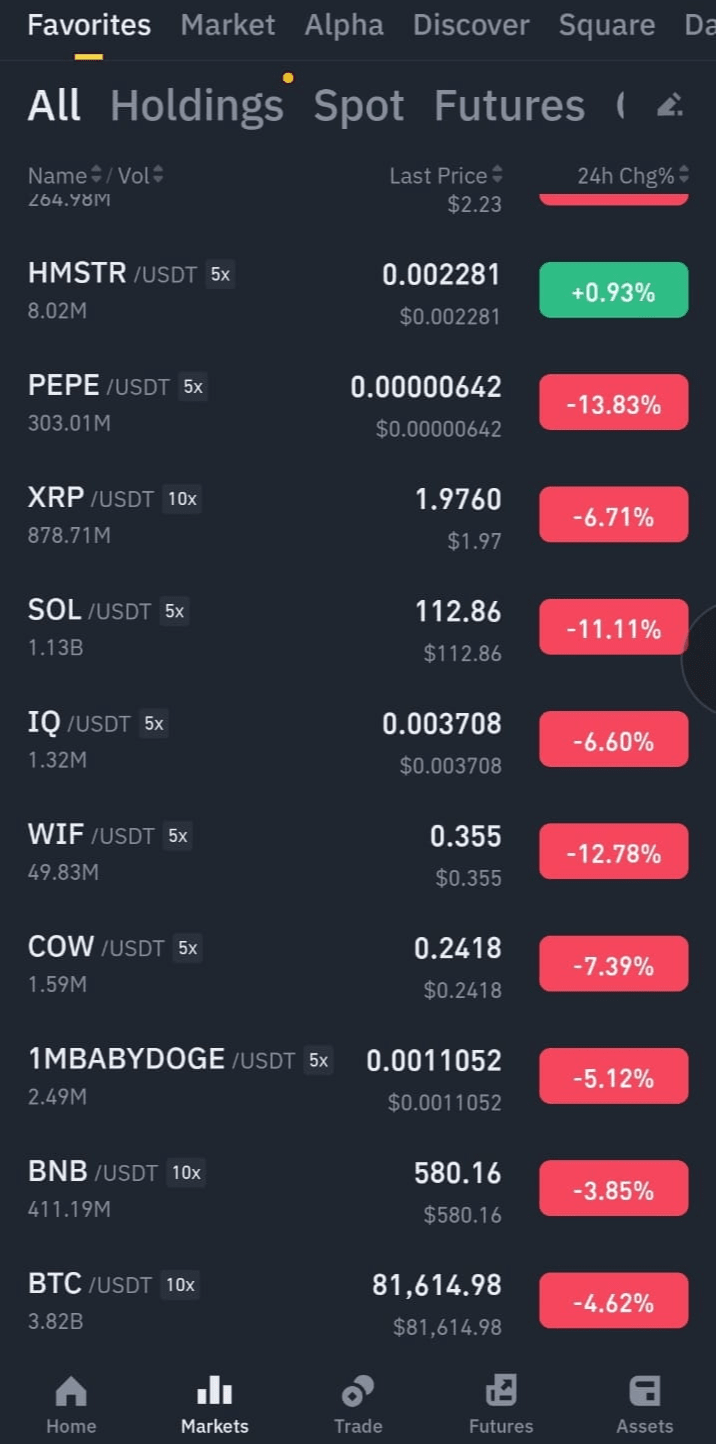Show only Holdings favorites
Viewport: 717px width, 1444px height.
tap(197, 105)
